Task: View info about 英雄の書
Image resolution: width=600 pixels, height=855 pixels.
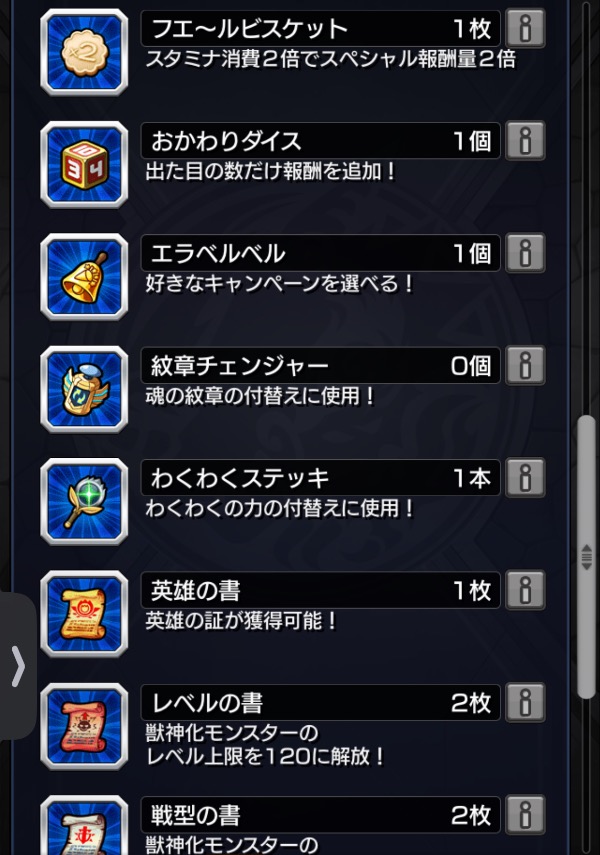Action: 525,589
